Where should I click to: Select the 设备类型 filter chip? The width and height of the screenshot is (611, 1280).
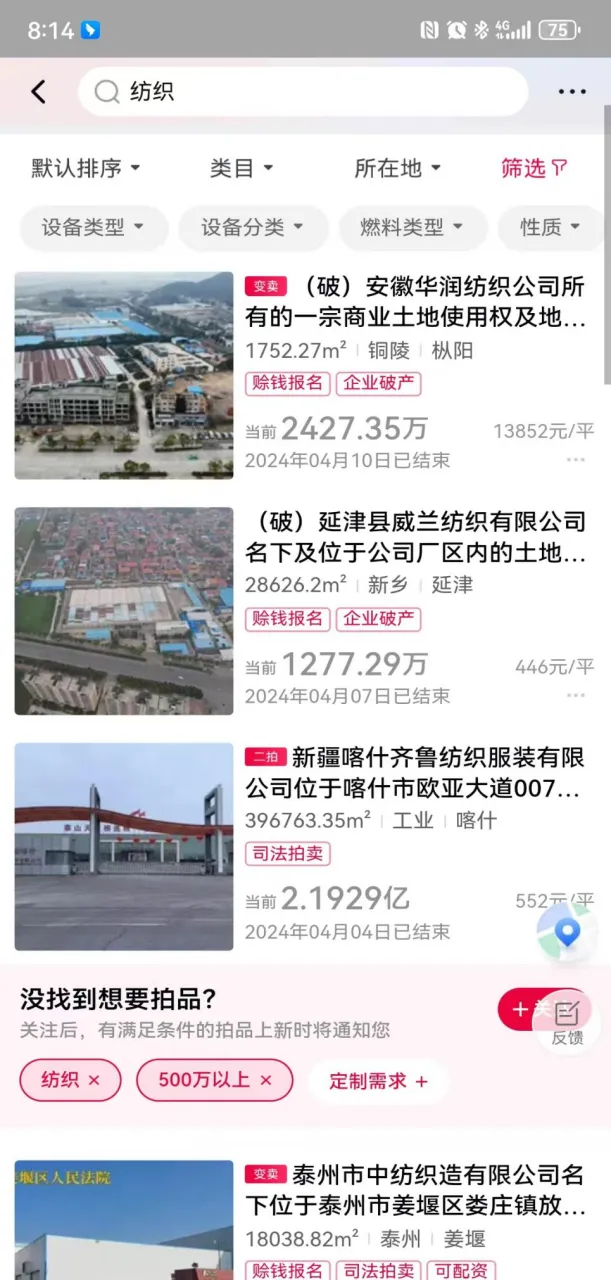click(x=93, y=227)
